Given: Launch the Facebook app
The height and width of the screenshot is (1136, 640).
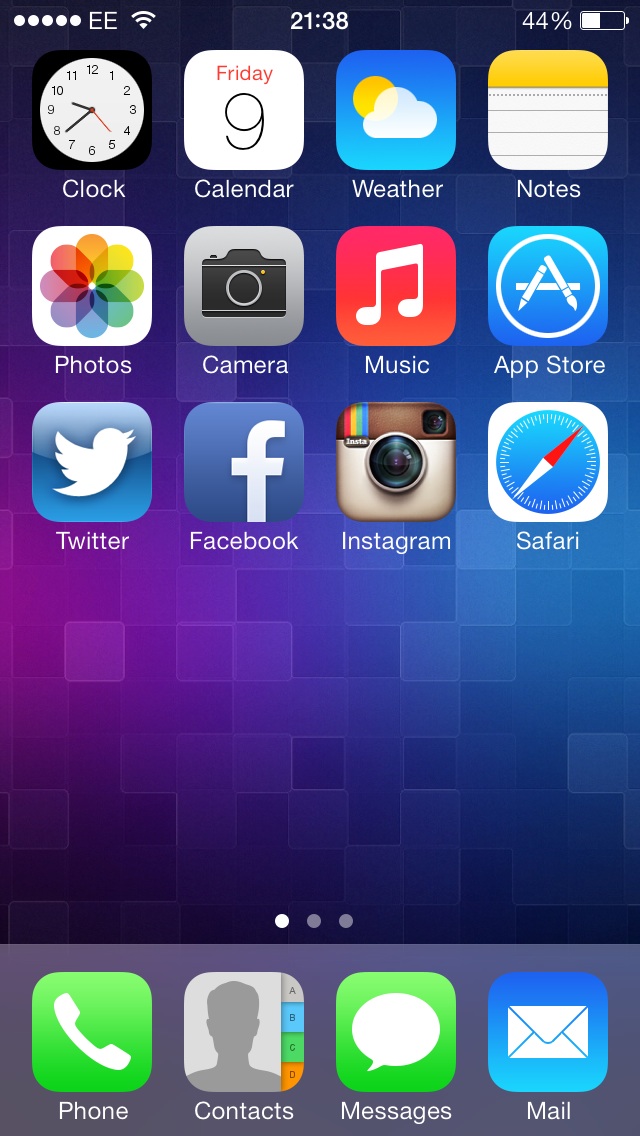Looking at the screenshot, I should [x=244, y=462].
